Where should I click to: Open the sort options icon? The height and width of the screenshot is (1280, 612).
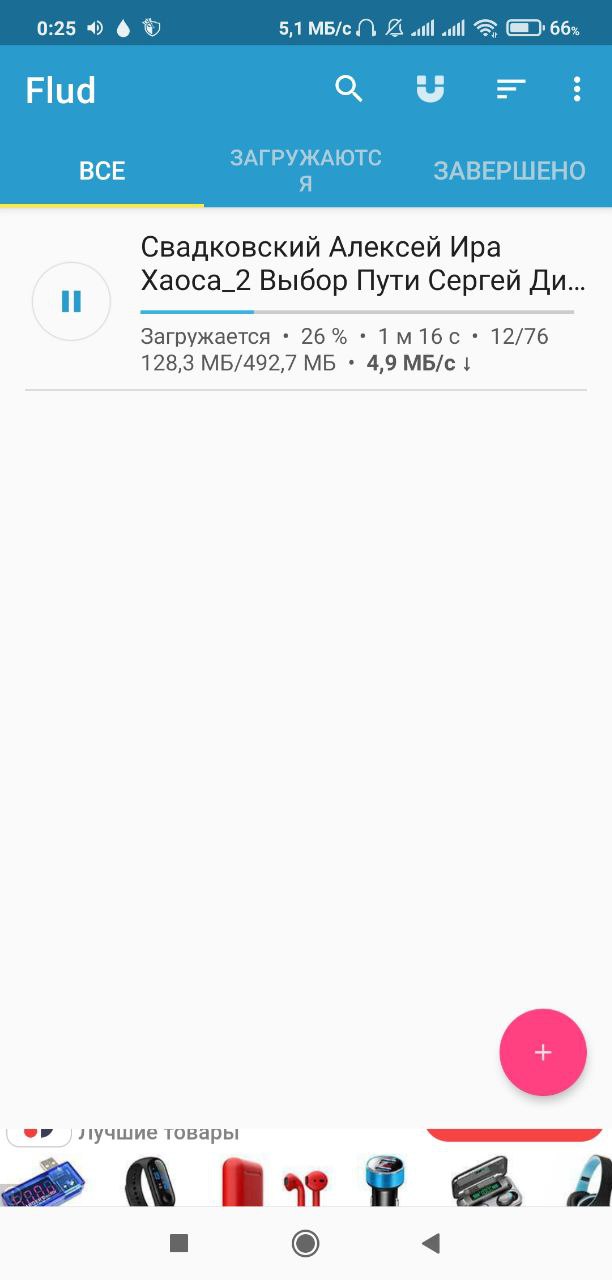511,90
